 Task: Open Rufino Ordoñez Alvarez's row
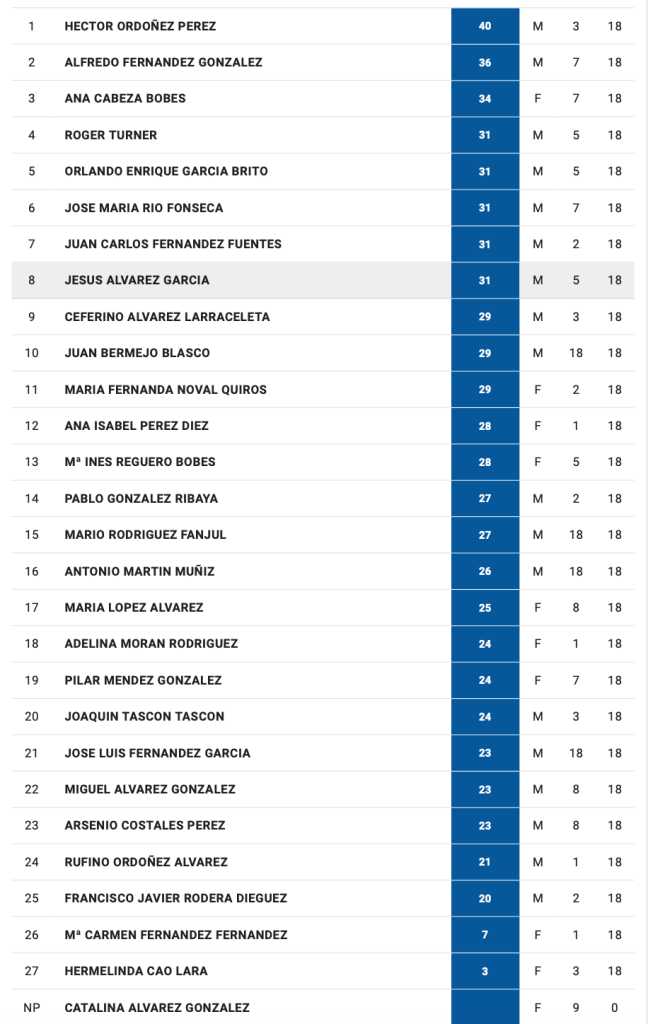[x=146, y=862]
